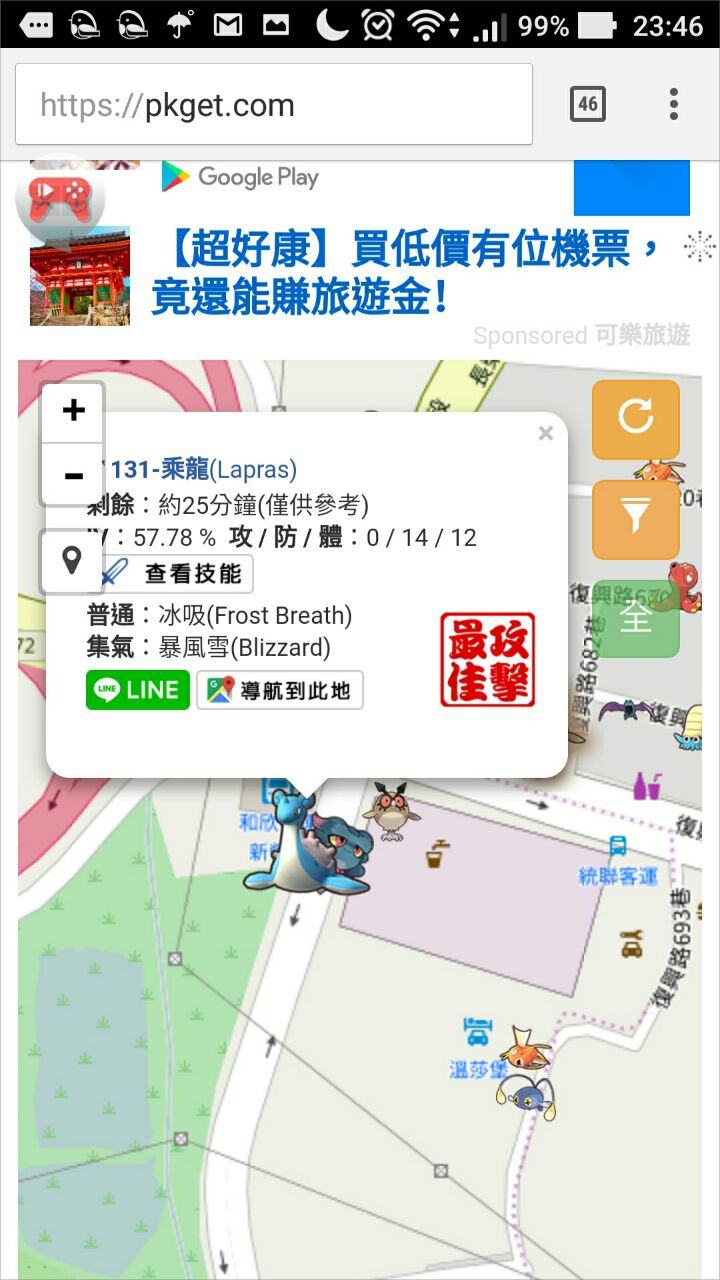Image resolution: width=720 pixels, height=1280 pixels.
Task: Navigate to this location with 導航到此地
Action: [280, 690]
